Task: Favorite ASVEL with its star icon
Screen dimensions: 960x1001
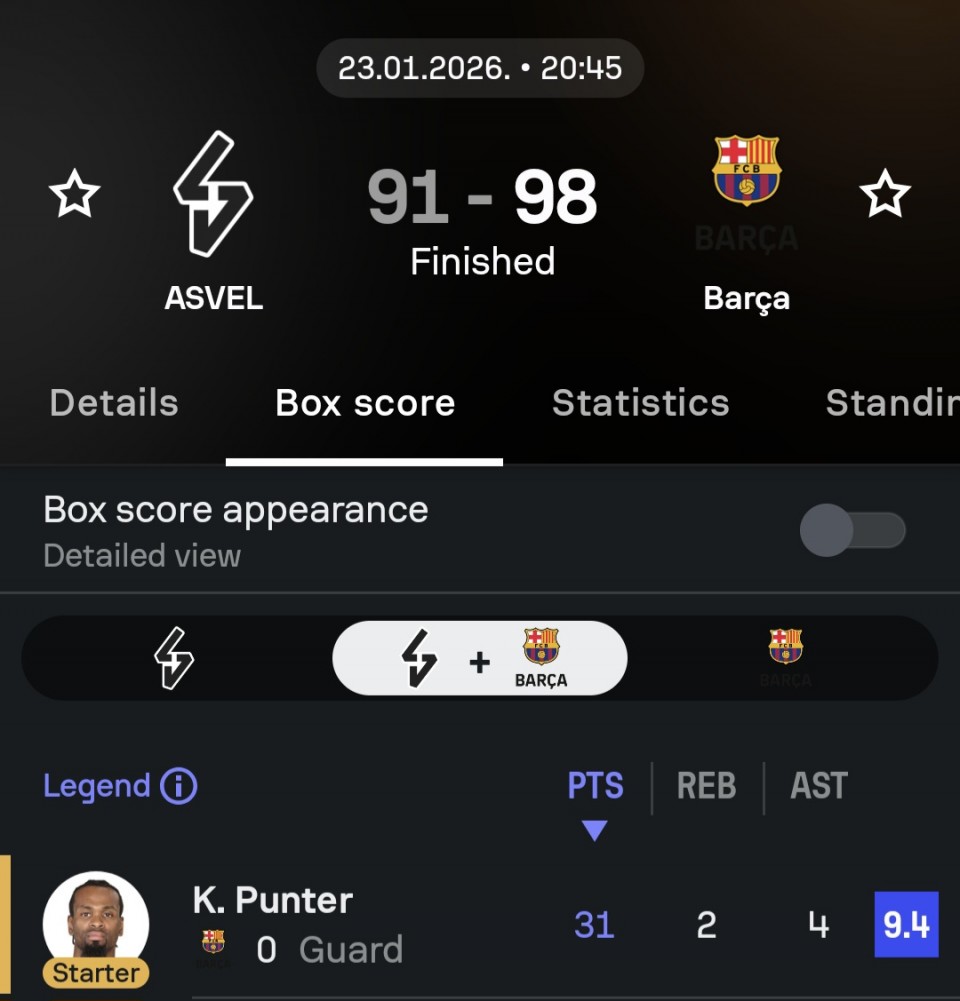Action: (75, 193)
